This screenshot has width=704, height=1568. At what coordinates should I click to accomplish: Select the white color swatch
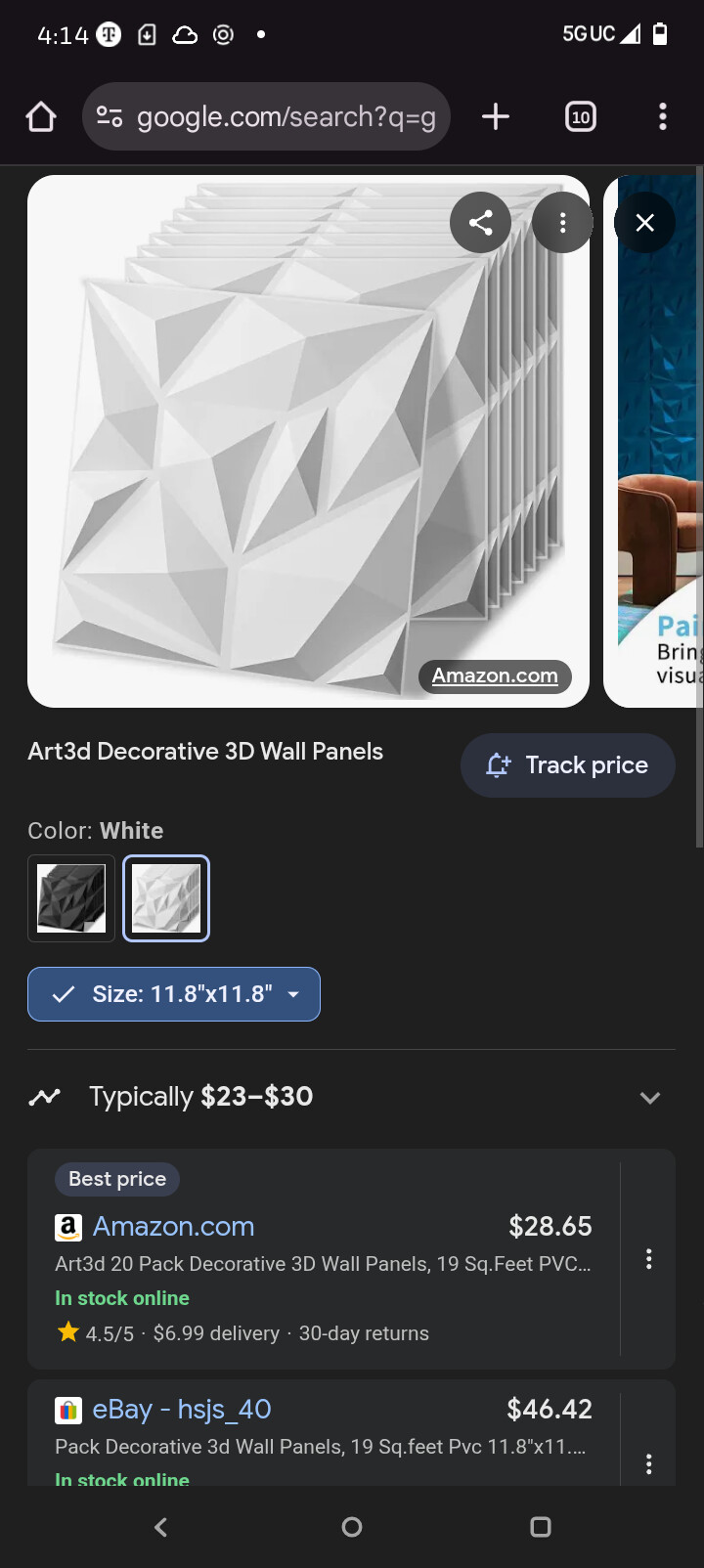tap(166, 898)
